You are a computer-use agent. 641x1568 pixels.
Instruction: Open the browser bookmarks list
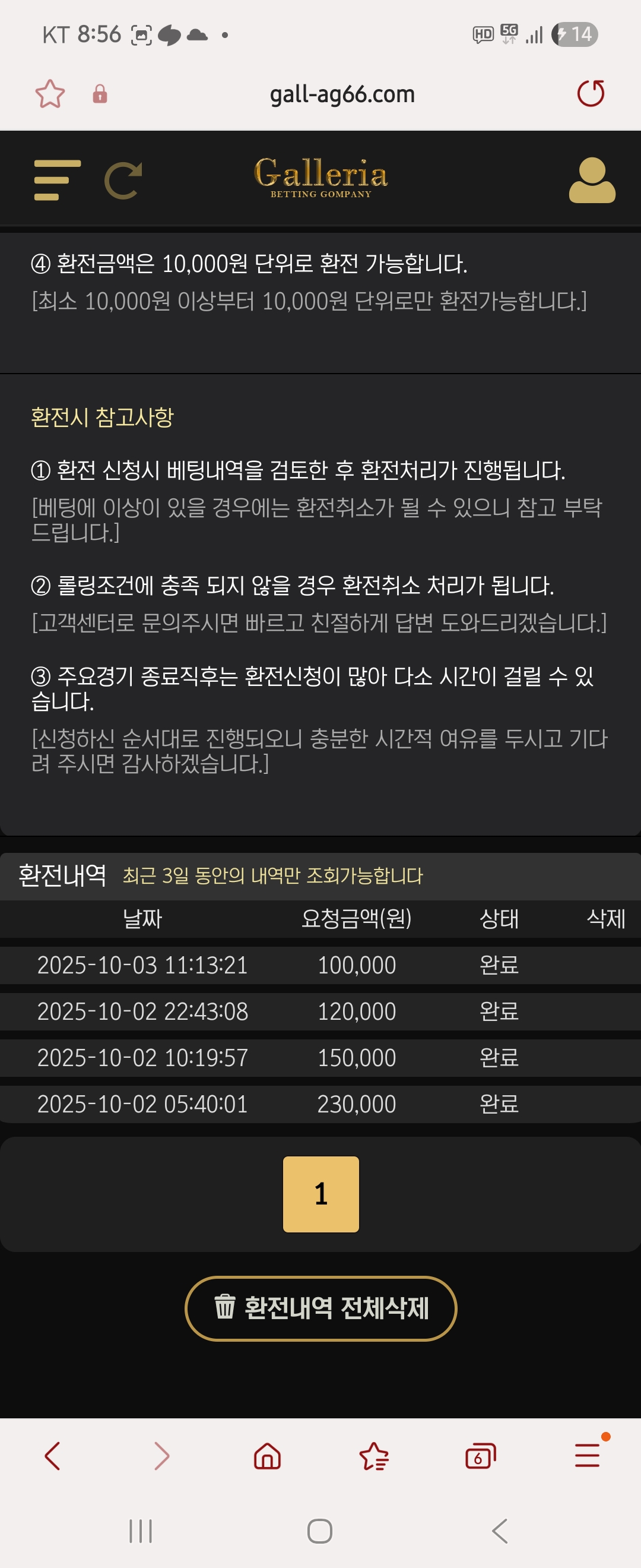click(374, 1456)
